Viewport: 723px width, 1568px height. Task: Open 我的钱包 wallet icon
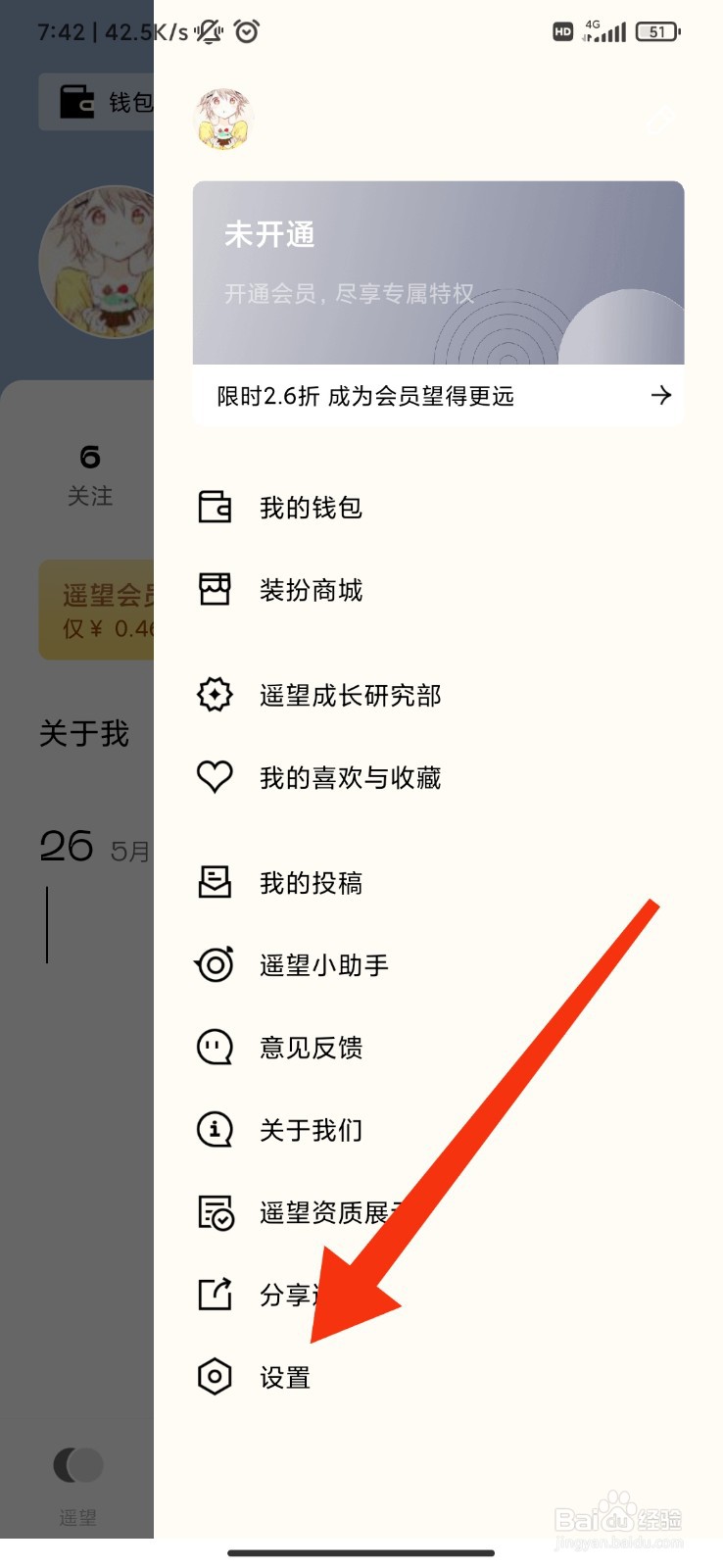[214, 508]
